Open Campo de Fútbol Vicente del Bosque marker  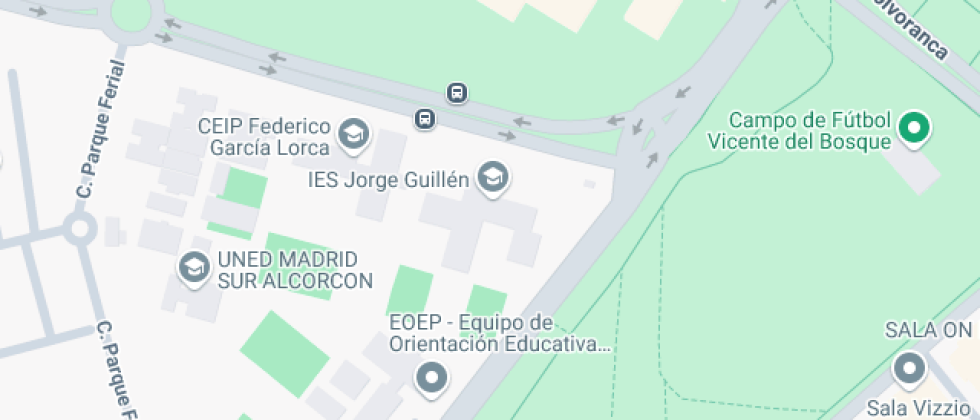[x=914, y=129]
